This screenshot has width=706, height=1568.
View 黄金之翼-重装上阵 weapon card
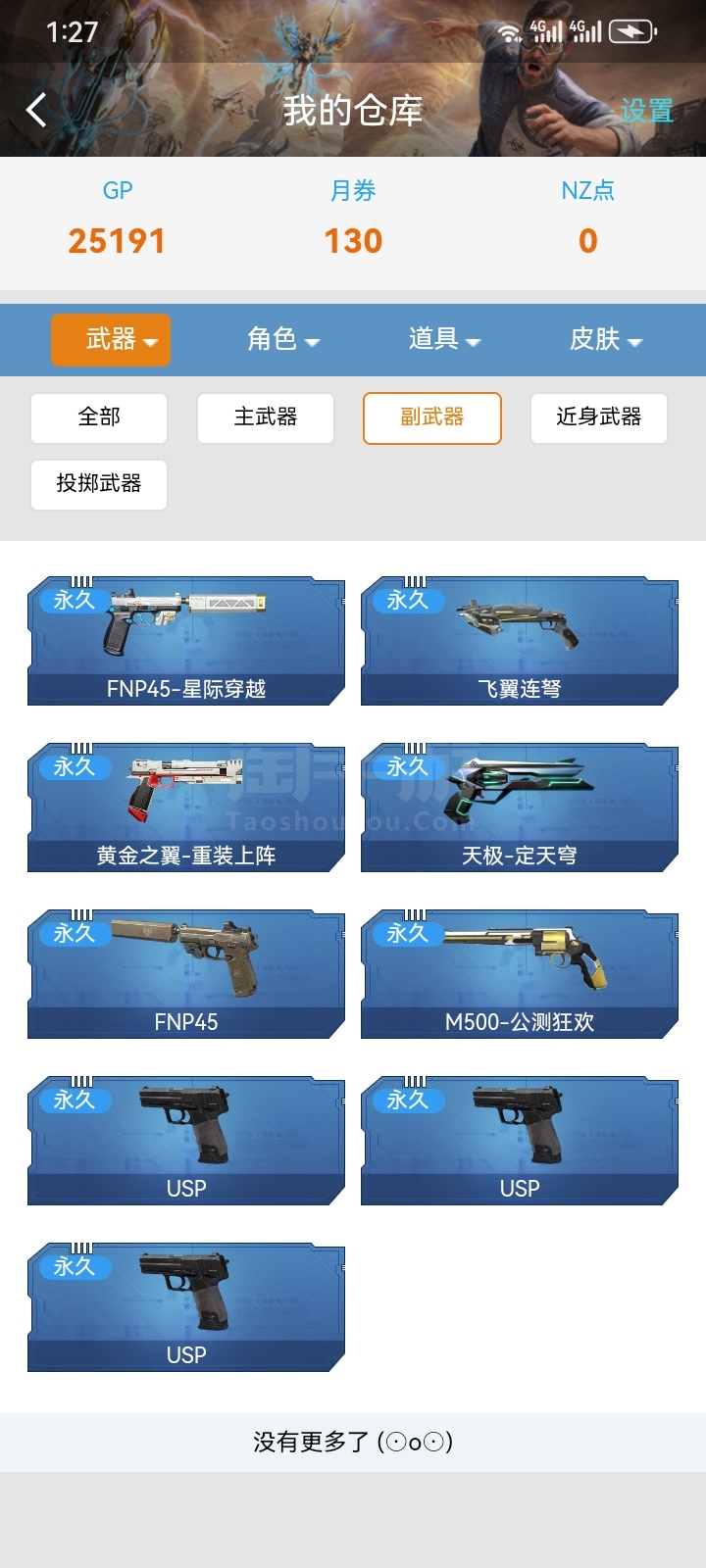click(186, 808)
